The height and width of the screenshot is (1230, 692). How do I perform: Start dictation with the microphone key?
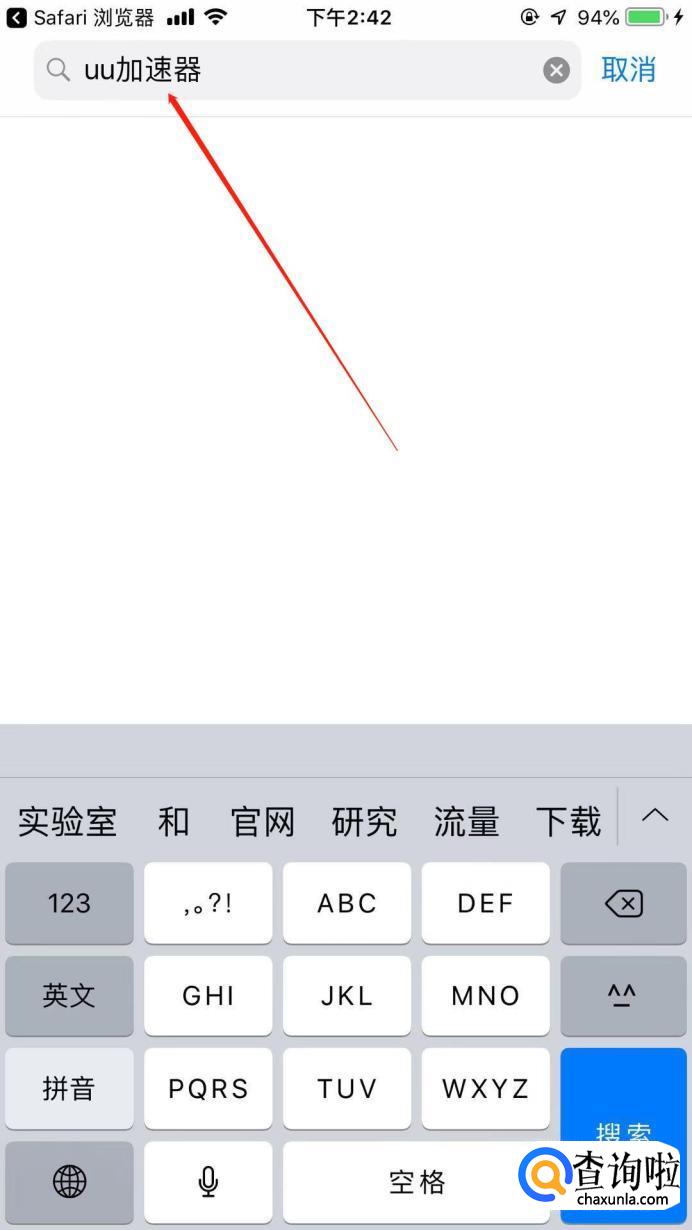[208, 1182]
